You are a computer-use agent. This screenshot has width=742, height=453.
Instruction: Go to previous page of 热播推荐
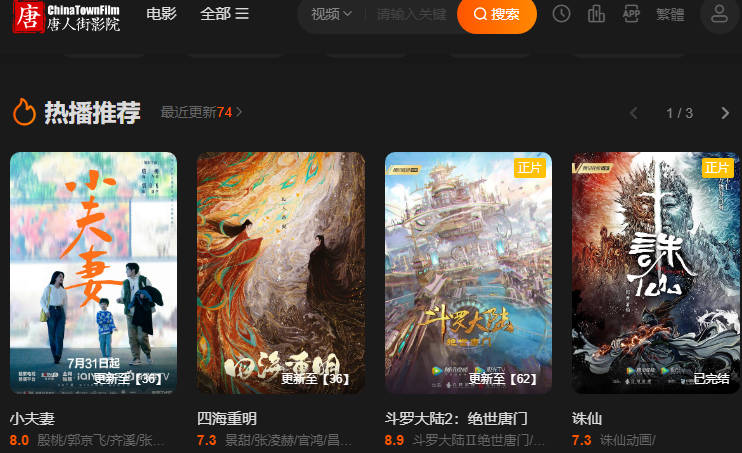pos(633,113)
